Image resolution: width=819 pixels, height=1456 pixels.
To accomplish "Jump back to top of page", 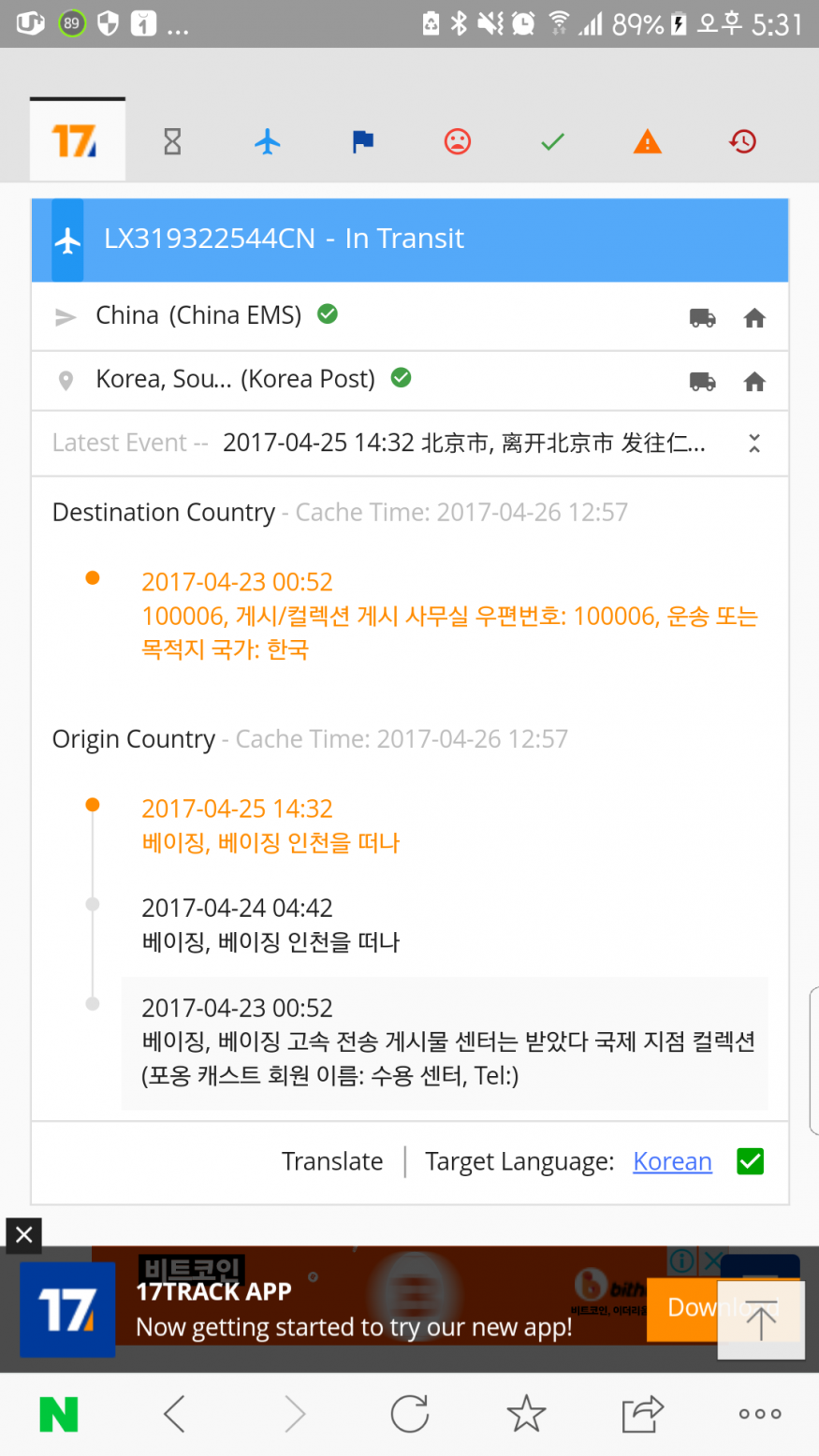I will 760,1320.
